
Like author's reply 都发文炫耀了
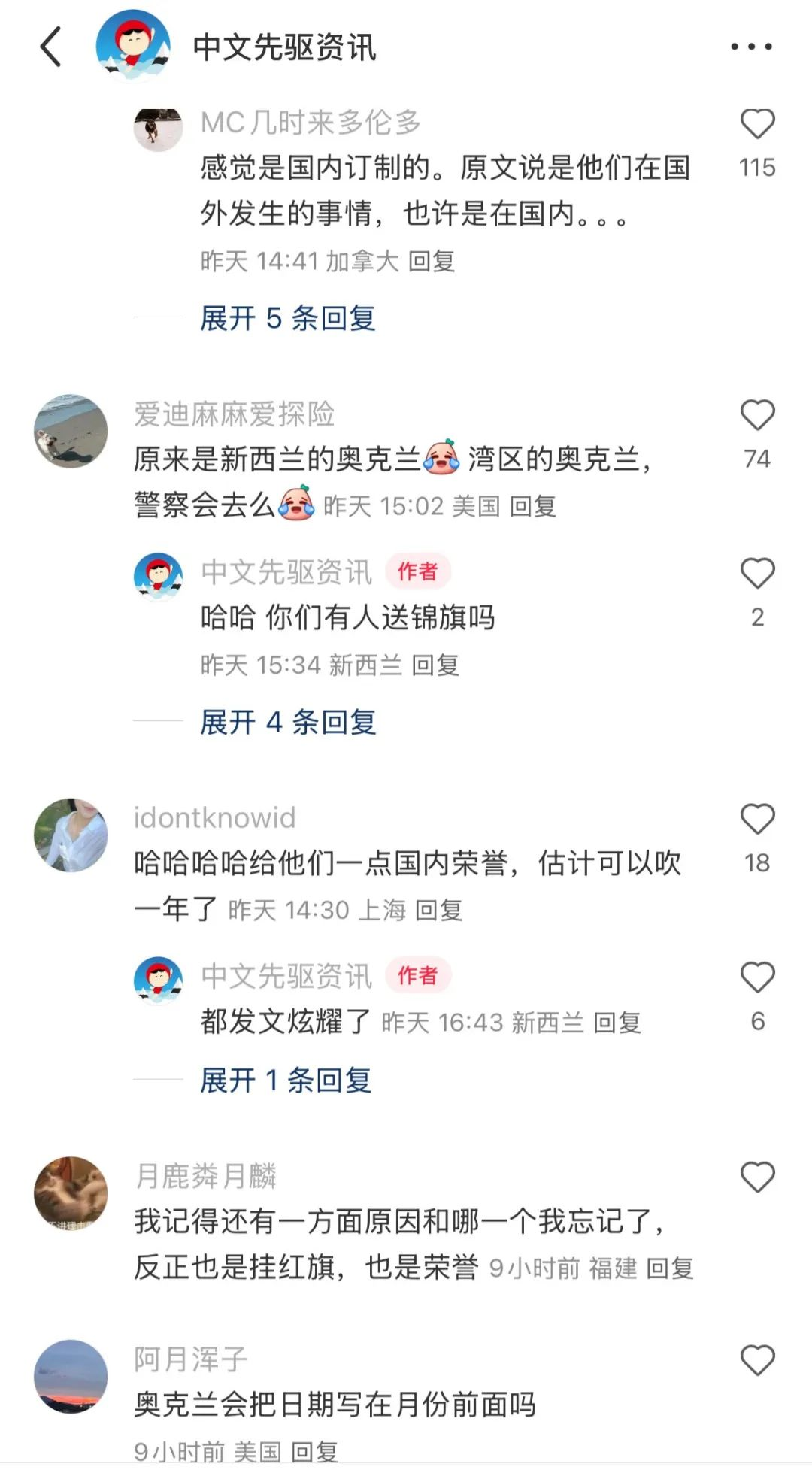click(x=757, y=978)
